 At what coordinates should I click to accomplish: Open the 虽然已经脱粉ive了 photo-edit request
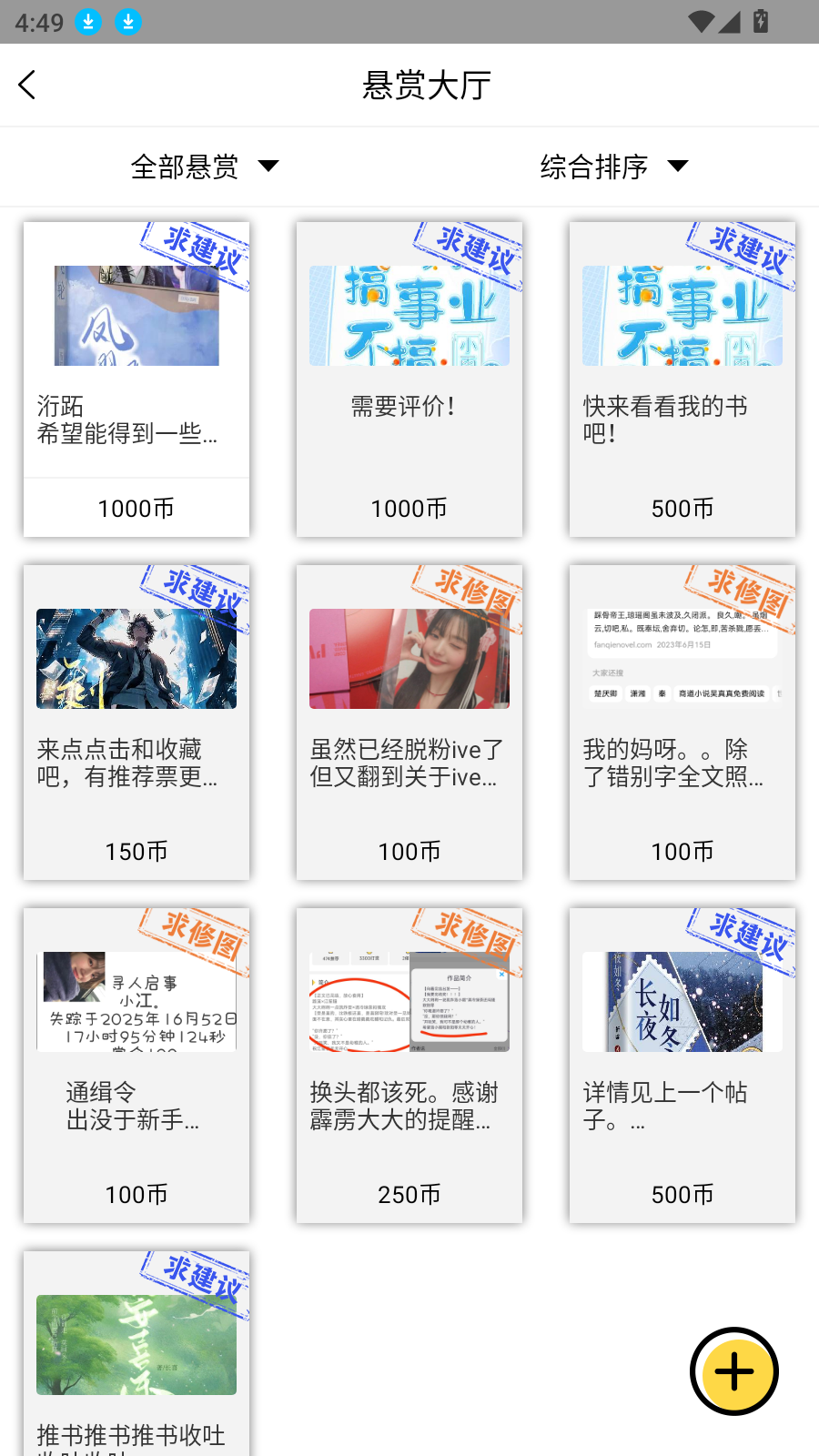(409, 723)
